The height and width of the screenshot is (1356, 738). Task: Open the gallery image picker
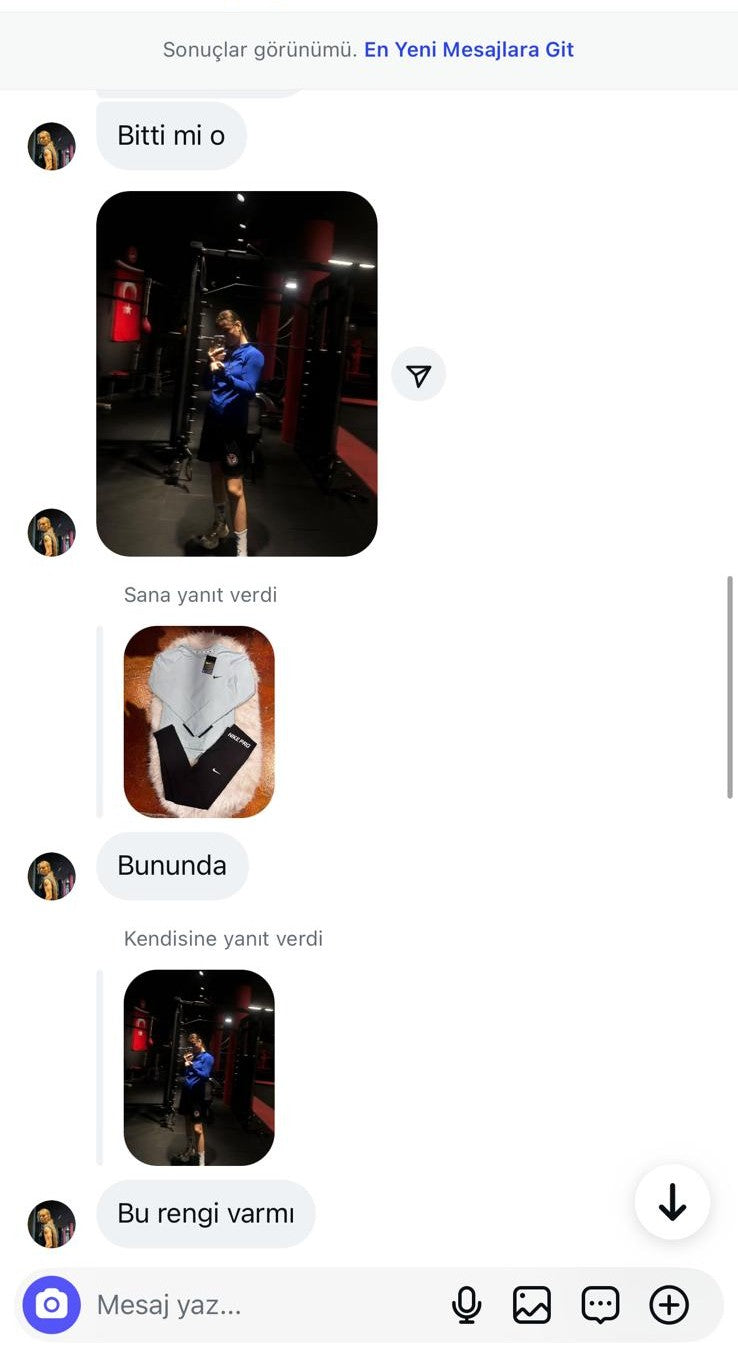(x=532, y=1305)
